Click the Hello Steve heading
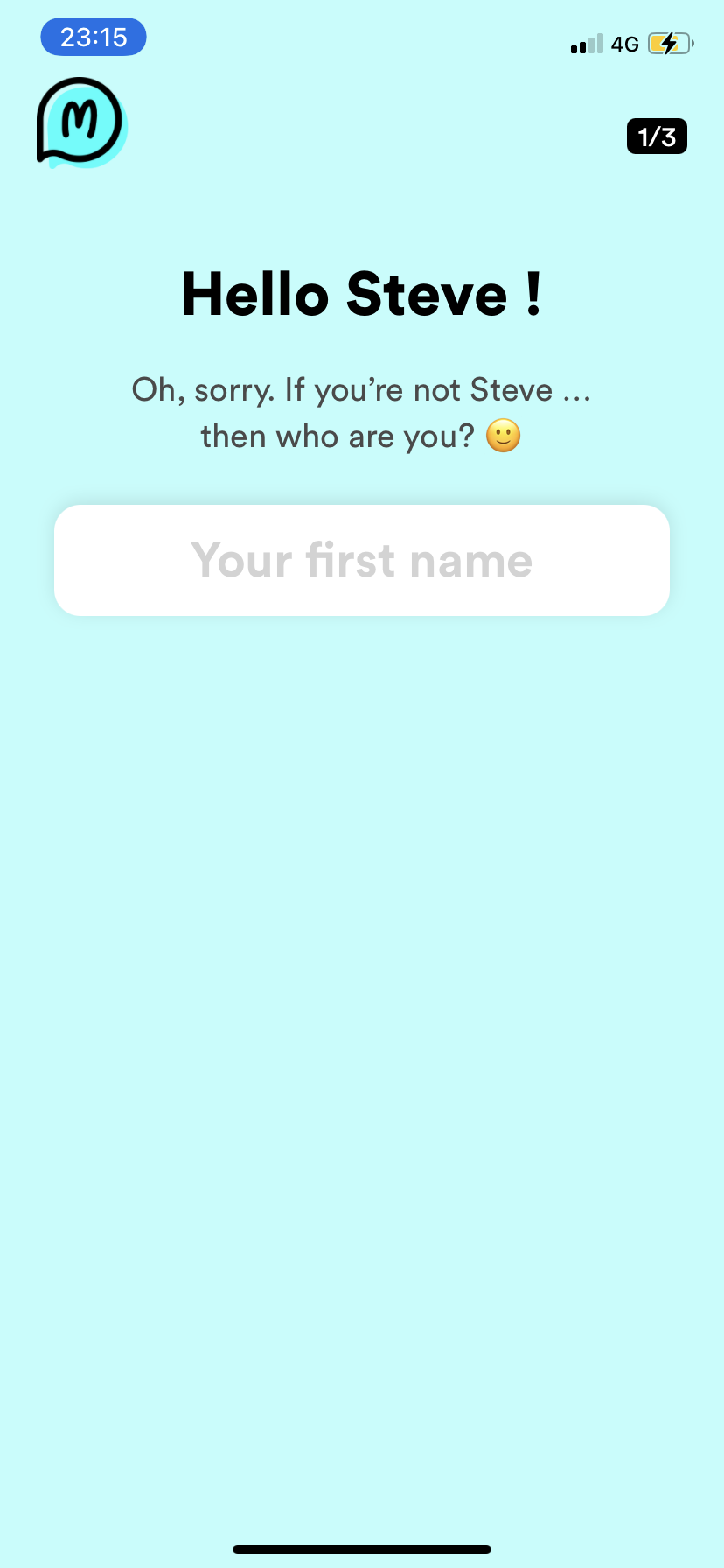This screenshot has width=724, height=1568. [x=361, y=295]
